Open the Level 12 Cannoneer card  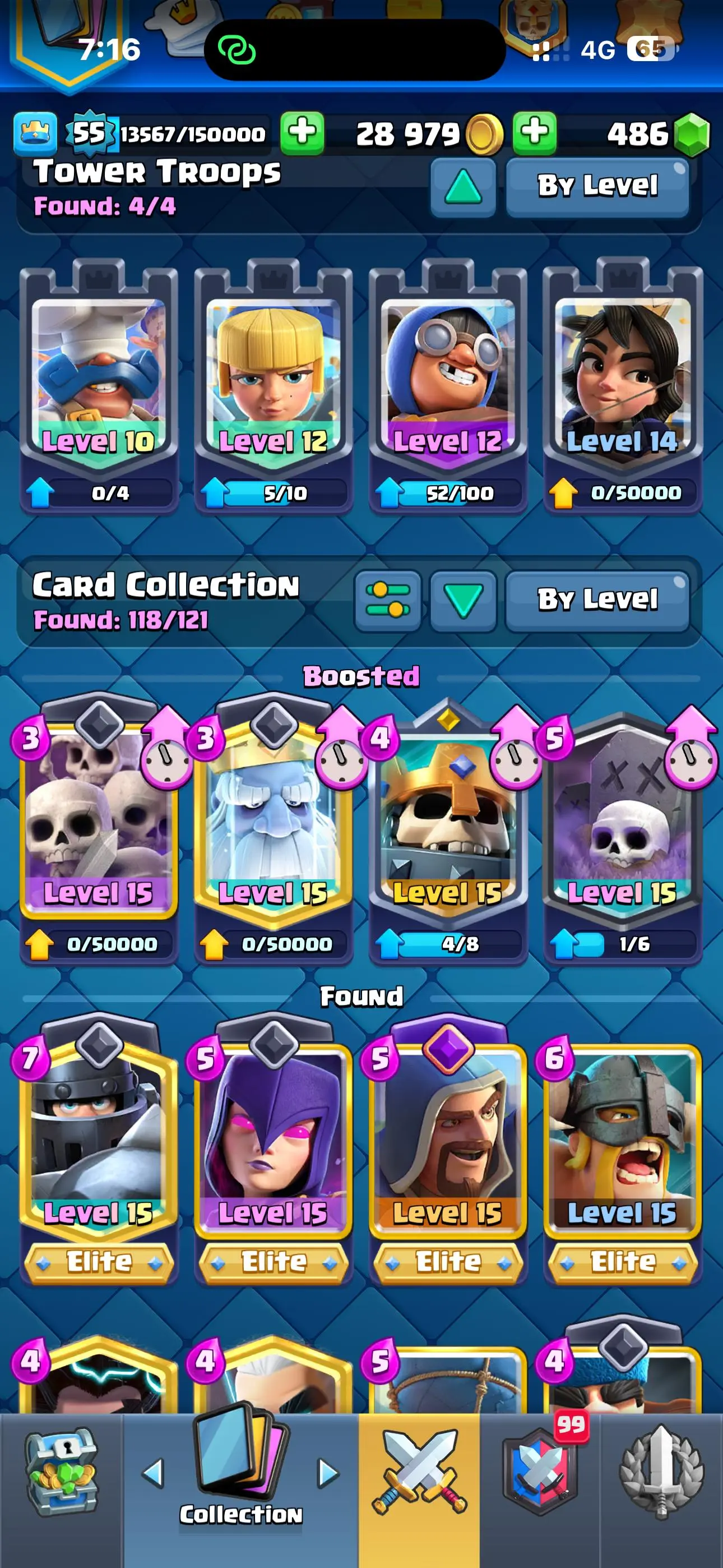(x=448, y=377)
